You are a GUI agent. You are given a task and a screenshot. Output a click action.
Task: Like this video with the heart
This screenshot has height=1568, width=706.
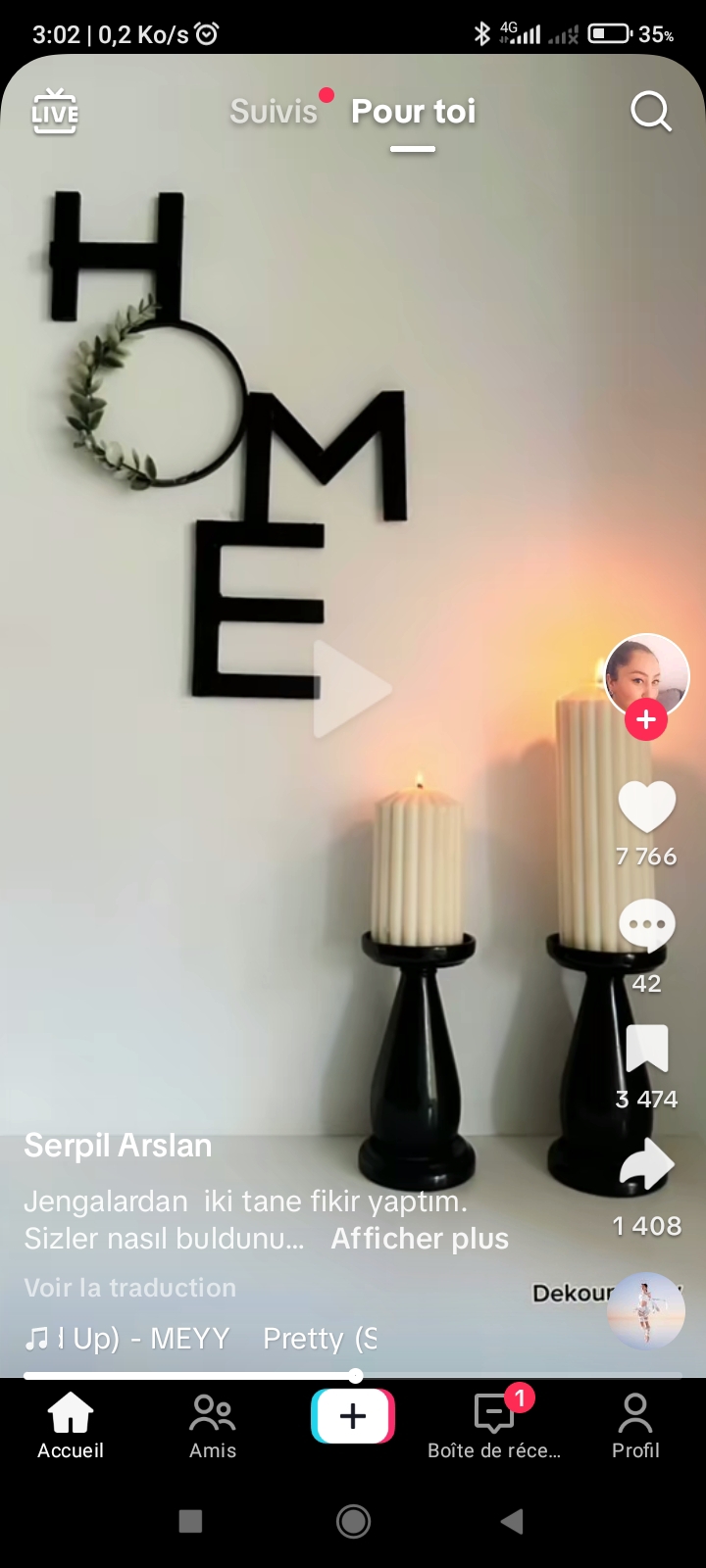[x=646, y=808]
